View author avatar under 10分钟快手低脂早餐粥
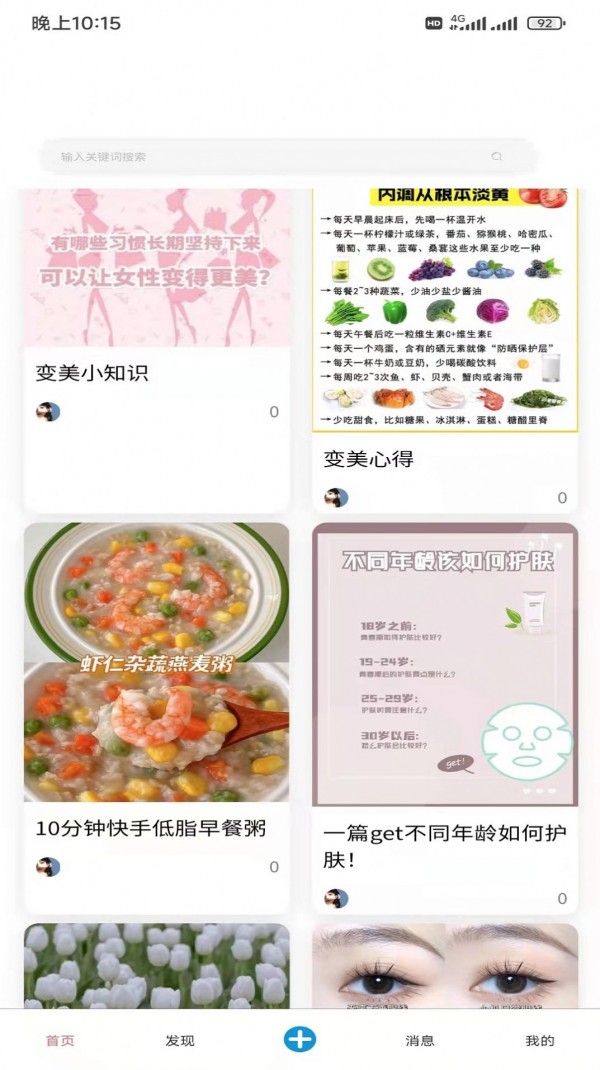 [x=48, y=867]
